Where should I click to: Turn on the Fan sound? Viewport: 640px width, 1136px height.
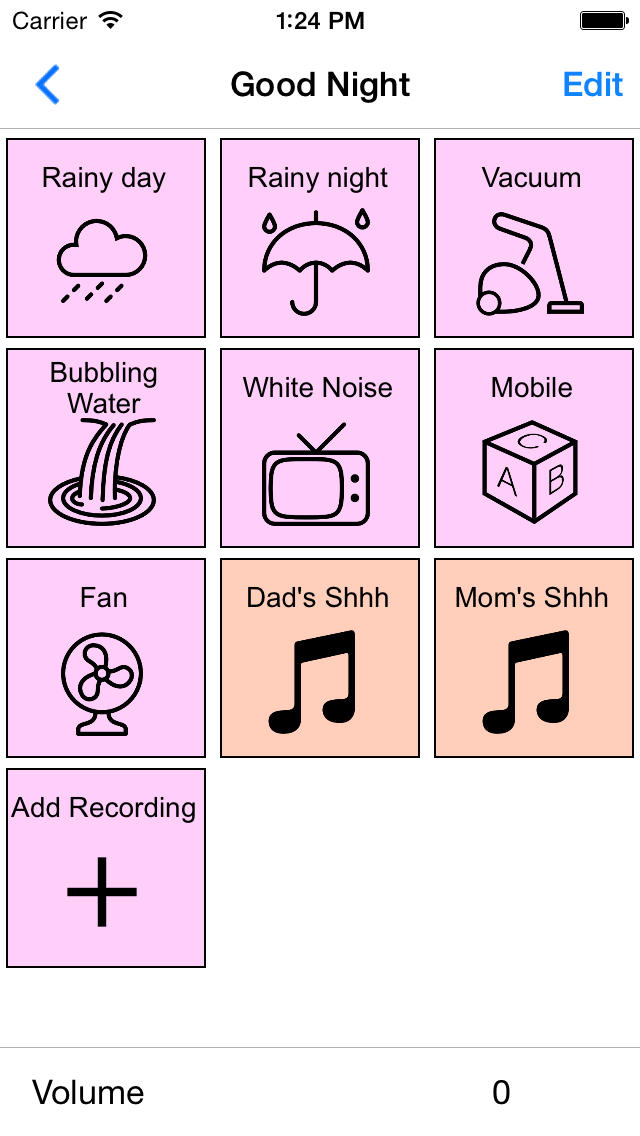click(106, 658)
